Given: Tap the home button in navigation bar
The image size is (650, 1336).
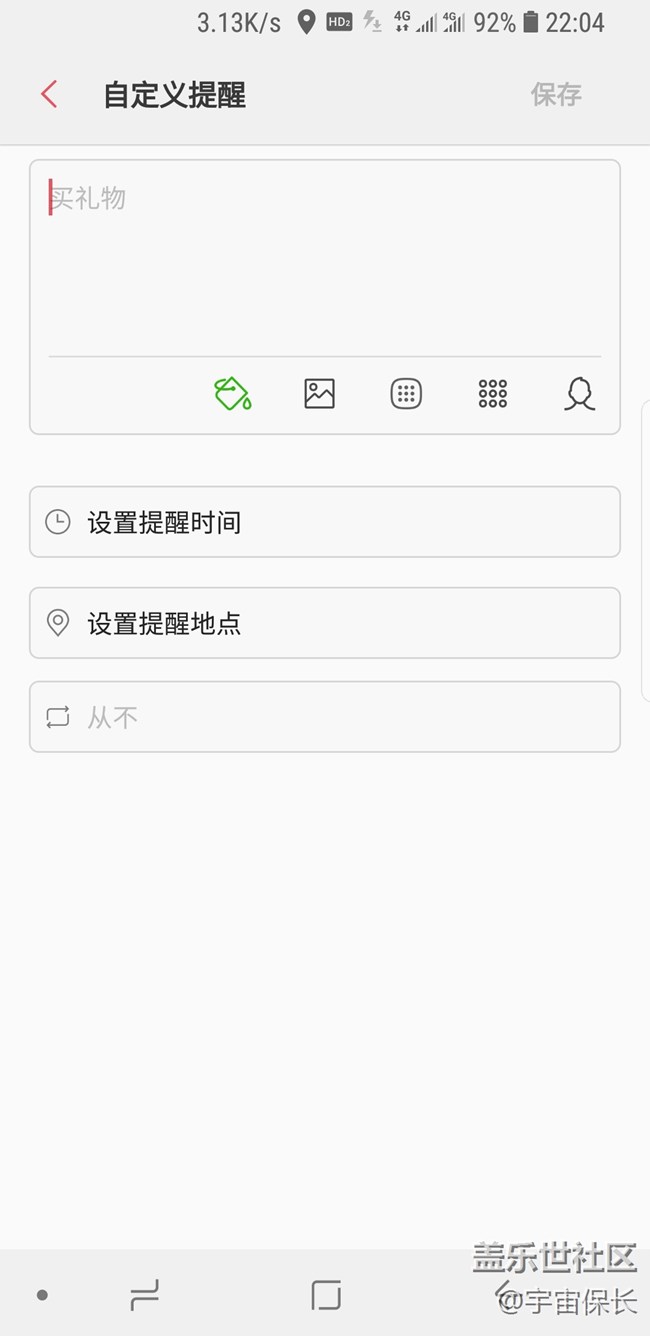Looking at the screenshot, I should pyautogui.click(x=326, y=1296).
